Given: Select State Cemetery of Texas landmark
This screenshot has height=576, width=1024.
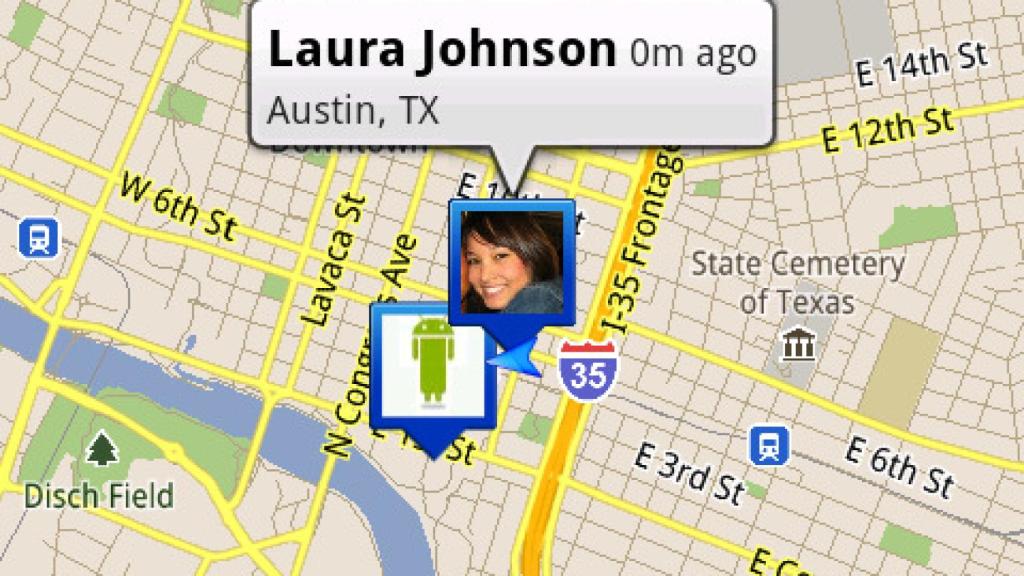Looking at the screenshot, I should [x=797, y=345].
